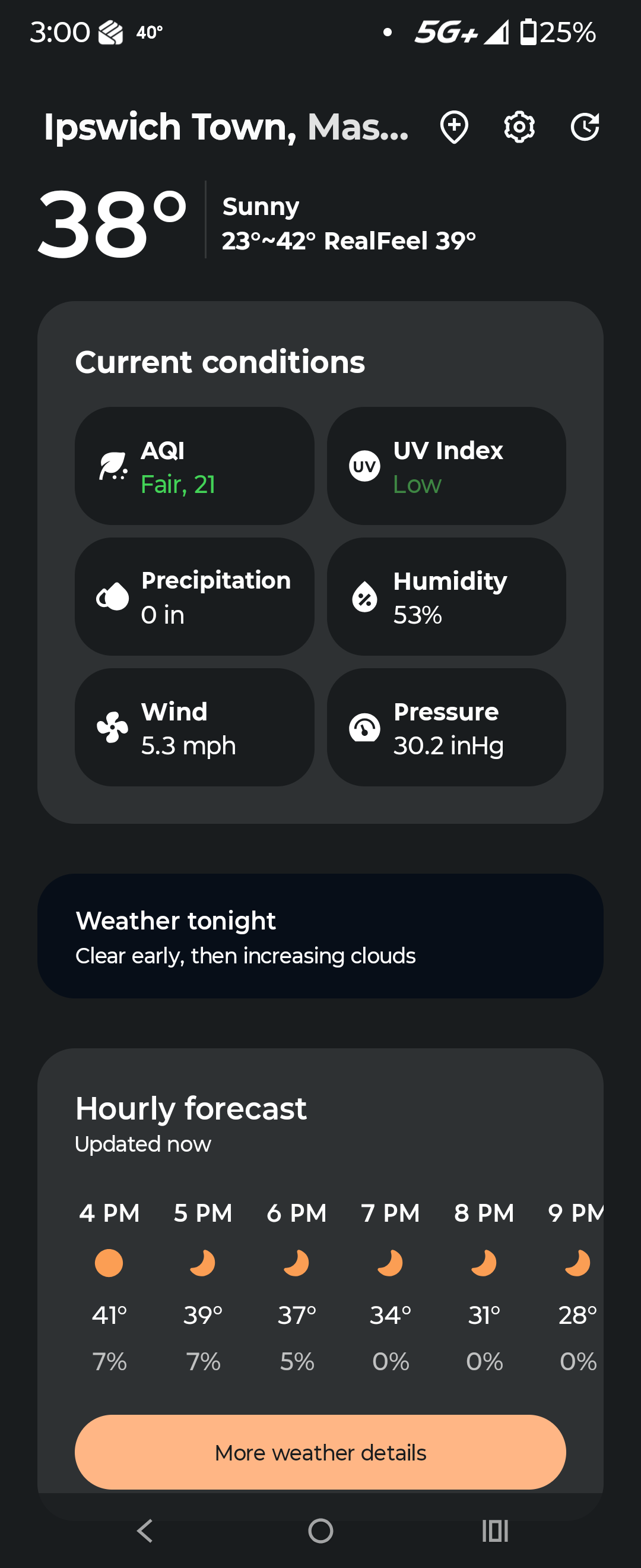This screenshot has height=1568, width=641.
Task: Tap More weather details button
Action: [x=320, y=1452]
